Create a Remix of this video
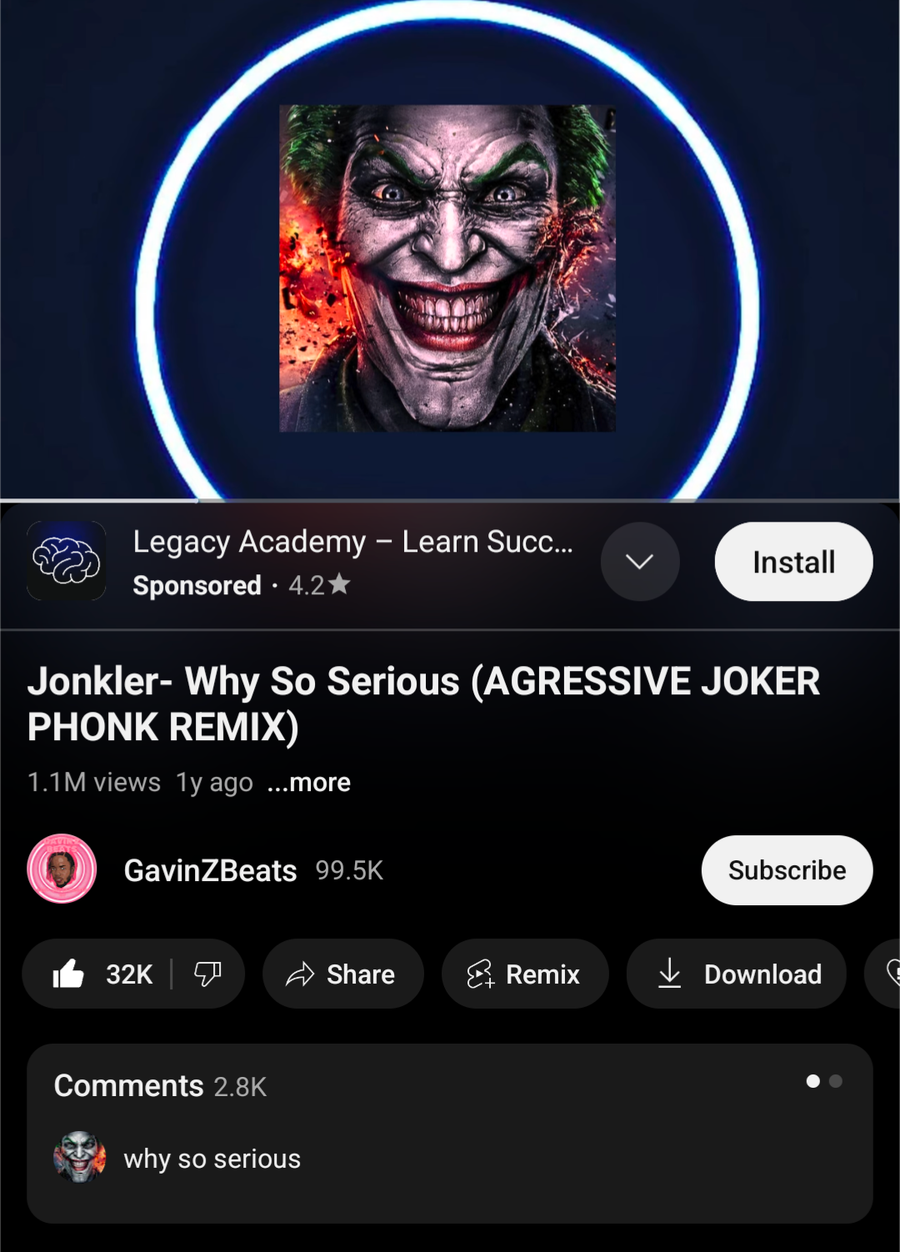This screenshot has width=900, height=1252. 525,974
